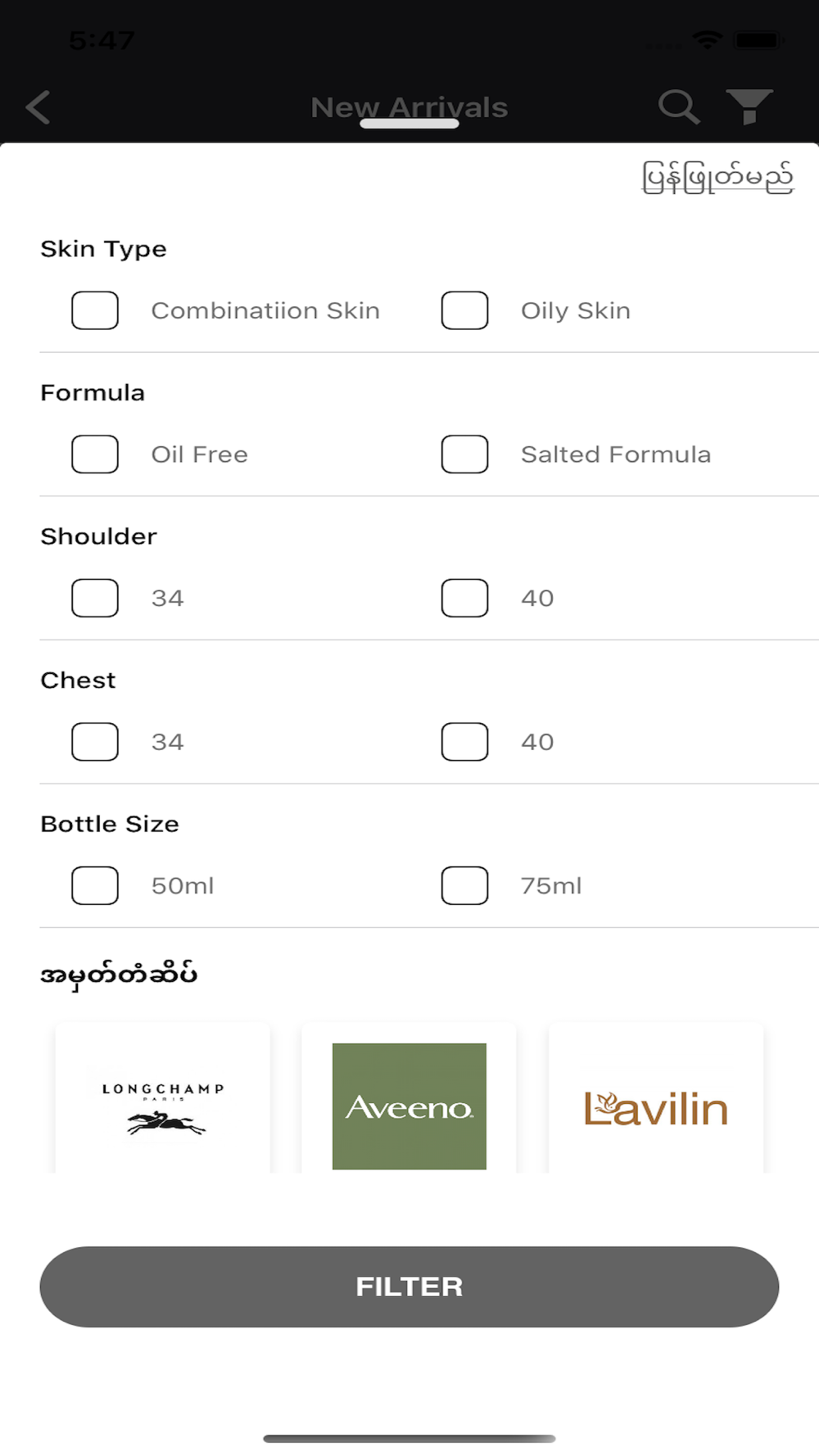Check the Combinatiion Skin checkbox

95,310
